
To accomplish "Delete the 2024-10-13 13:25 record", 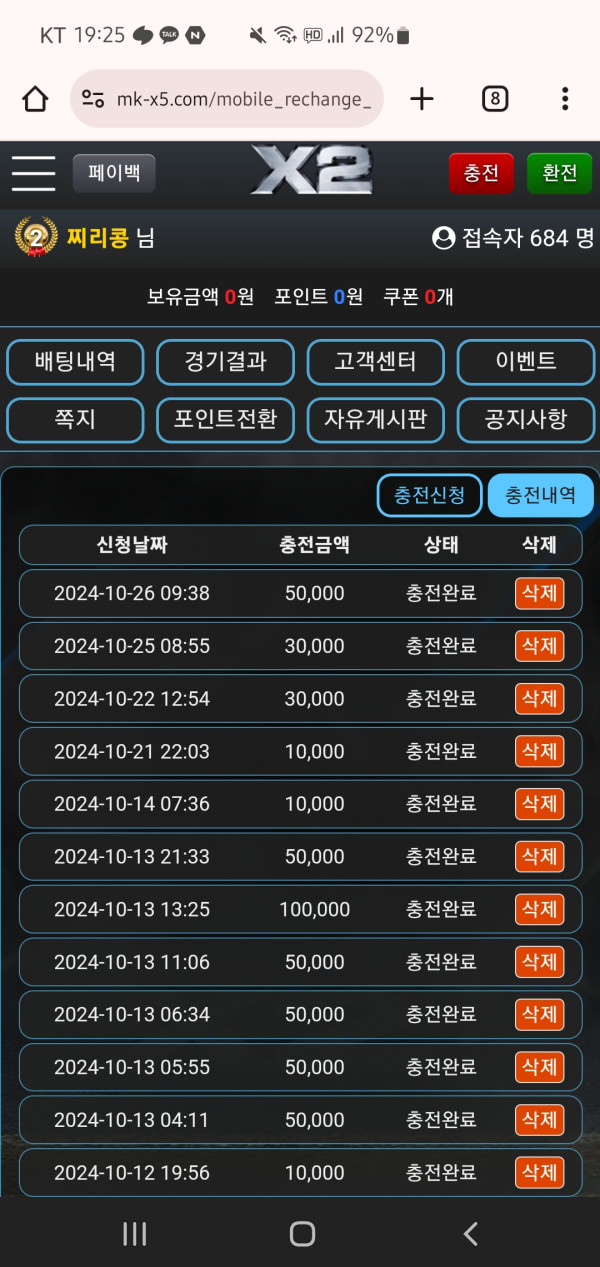I will [x=539, y=909].
